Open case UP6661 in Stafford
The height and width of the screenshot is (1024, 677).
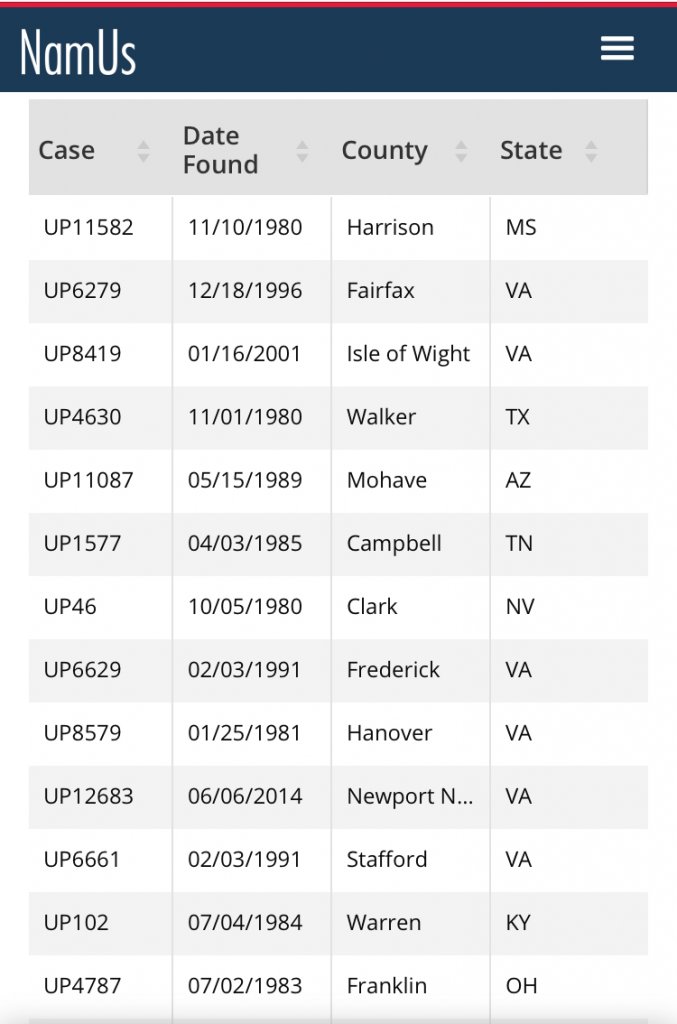(82, 860)
